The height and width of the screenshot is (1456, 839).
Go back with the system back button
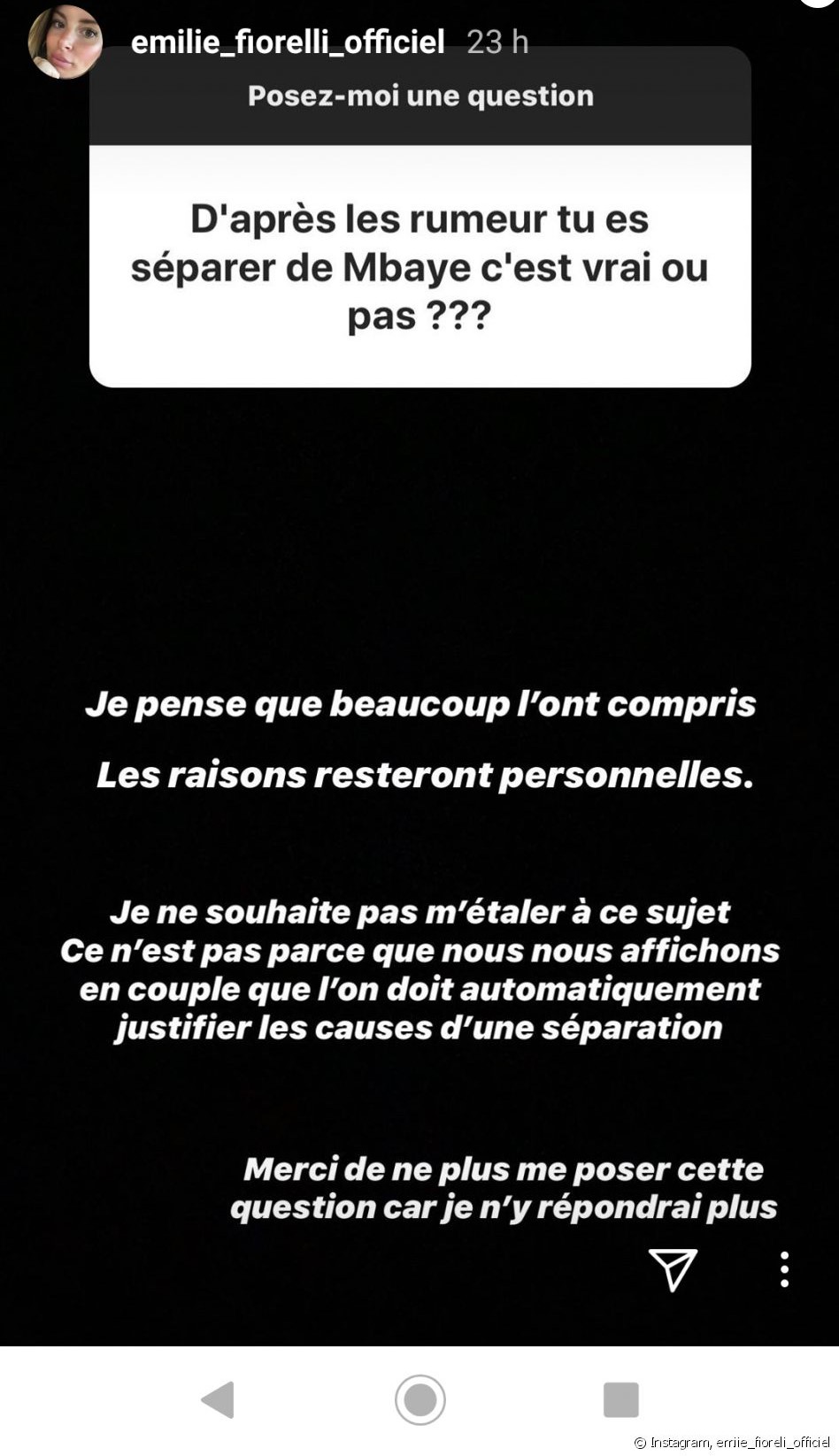219,1399
